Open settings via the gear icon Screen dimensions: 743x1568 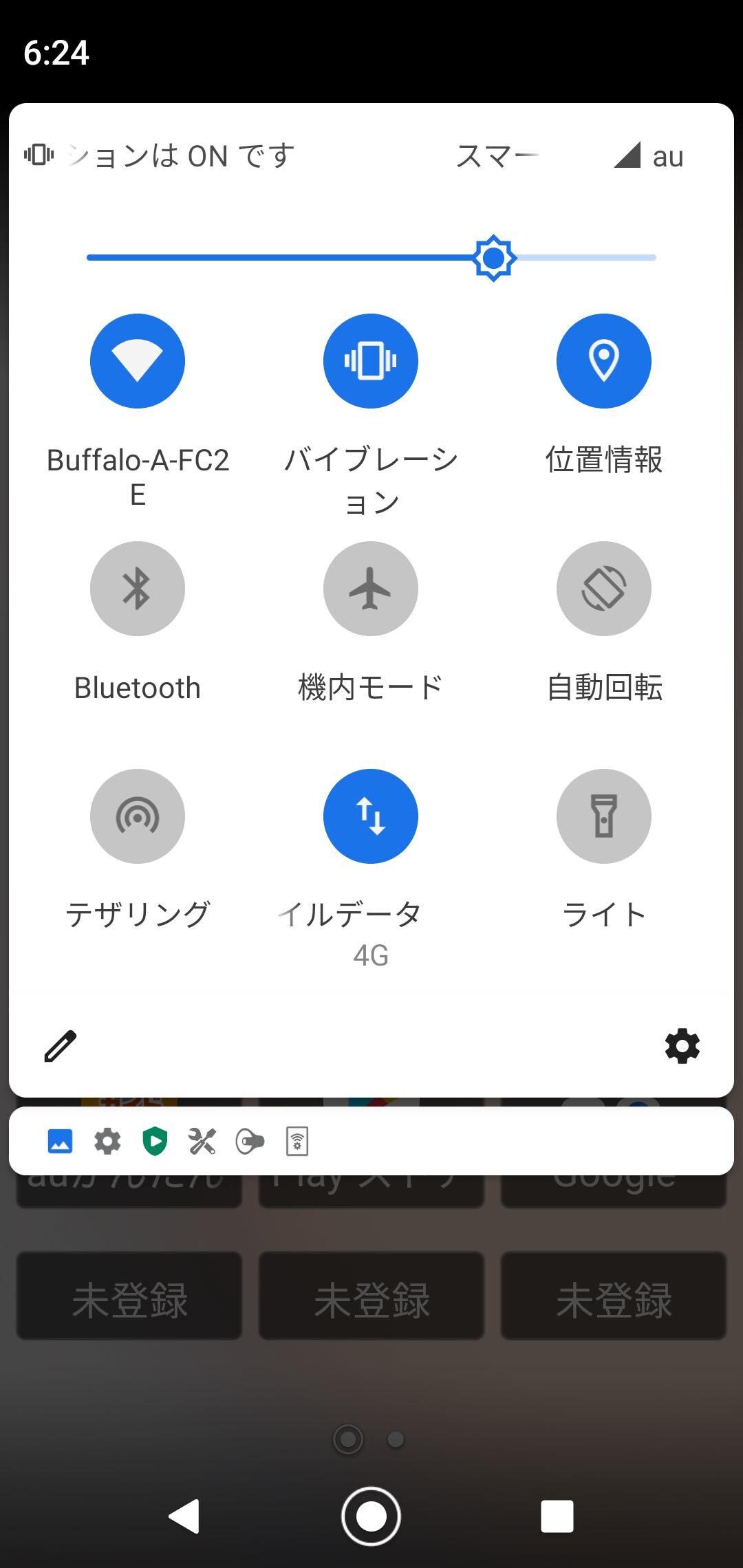682,1046
